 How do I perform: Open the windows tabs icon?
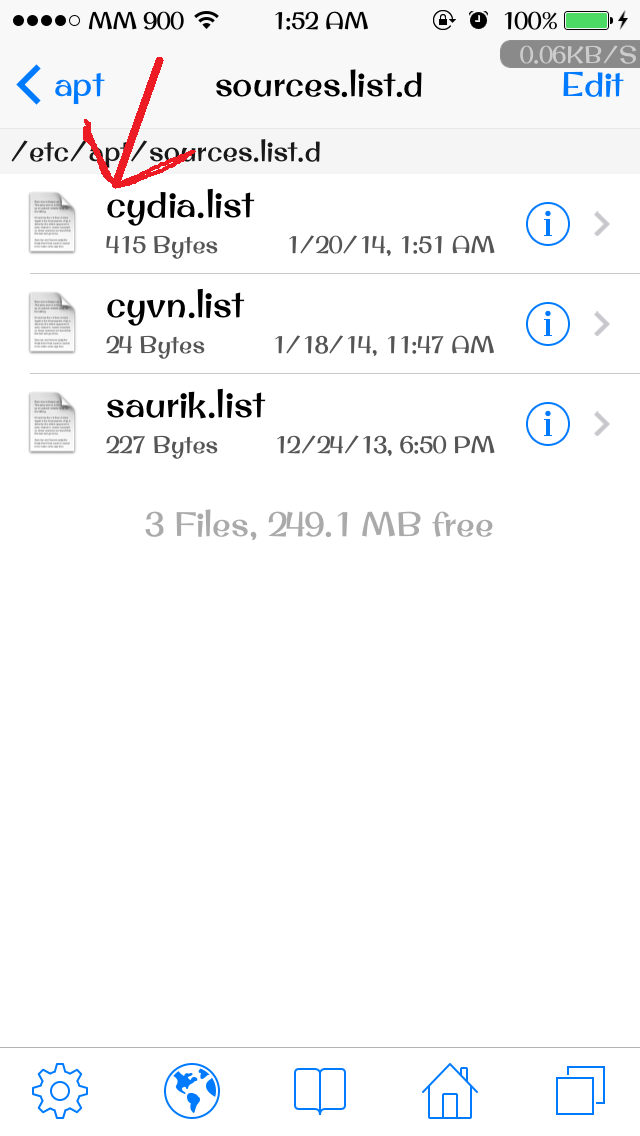click(x=580, y=1090)
